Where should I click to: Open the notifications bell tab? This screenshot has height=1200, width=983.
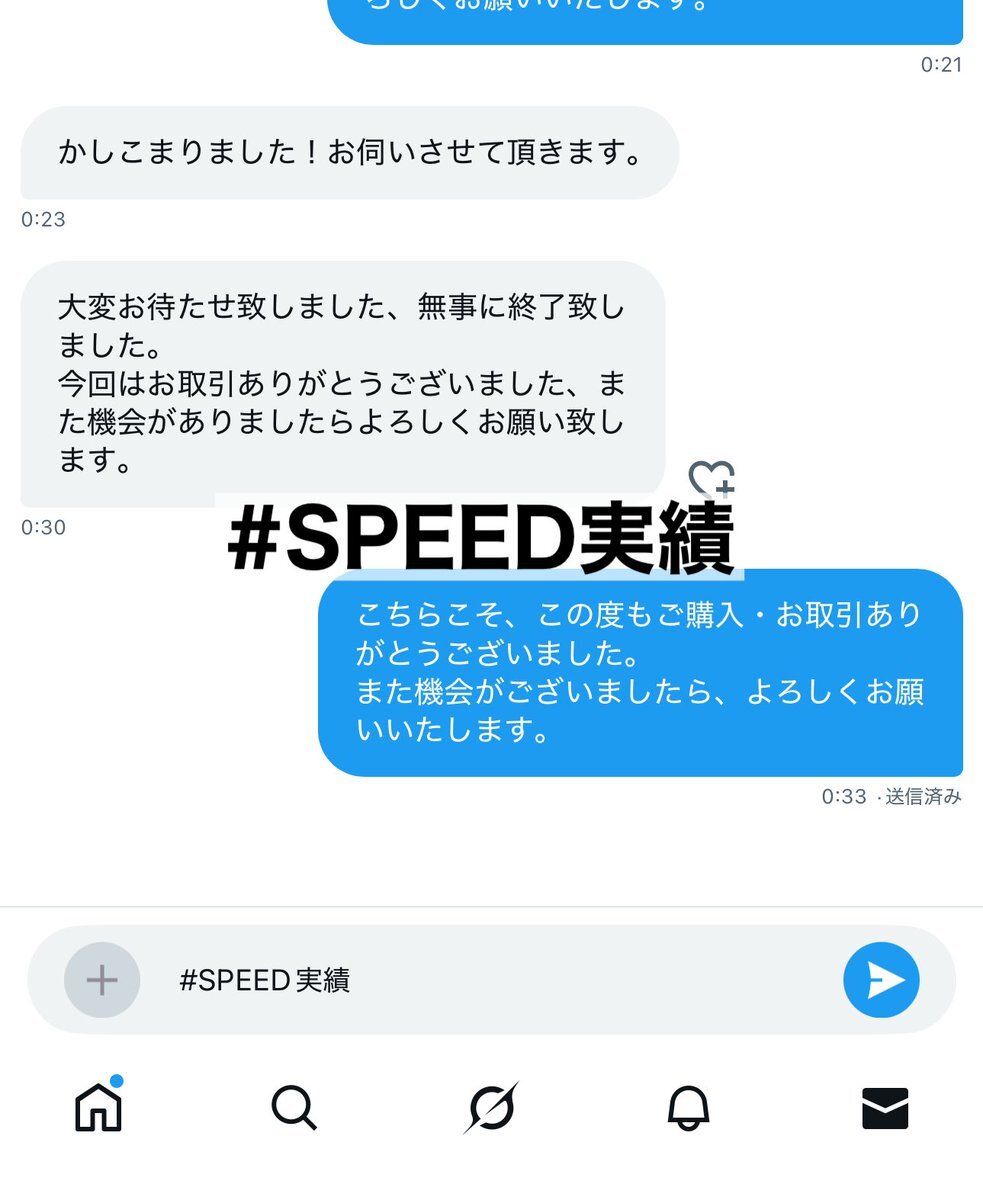point(688,1108)
